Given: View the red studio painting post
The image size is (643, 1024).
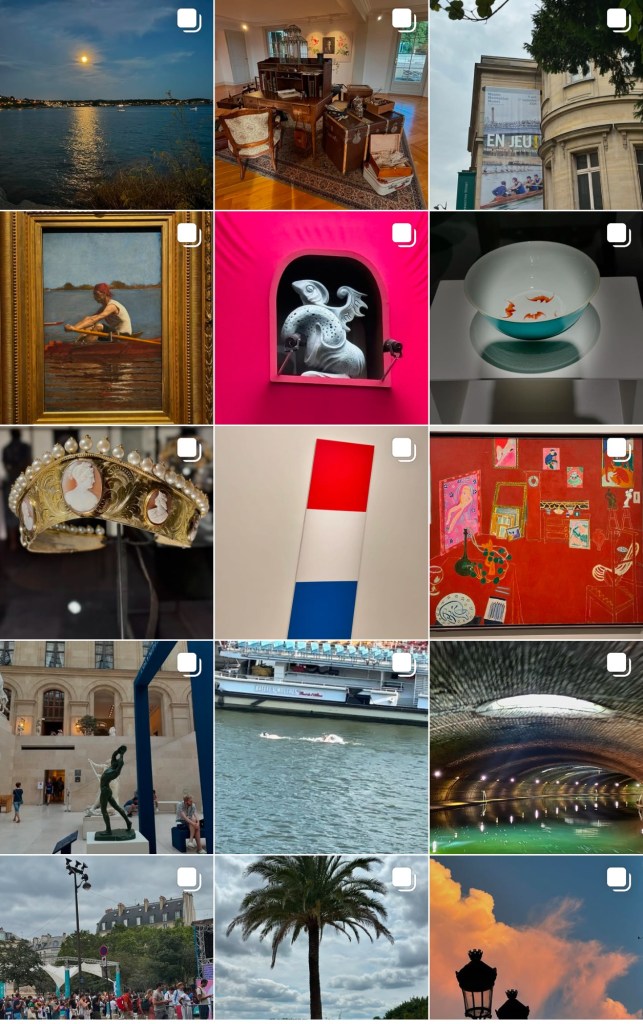Looking at the screenshot, I should (536, 533).
